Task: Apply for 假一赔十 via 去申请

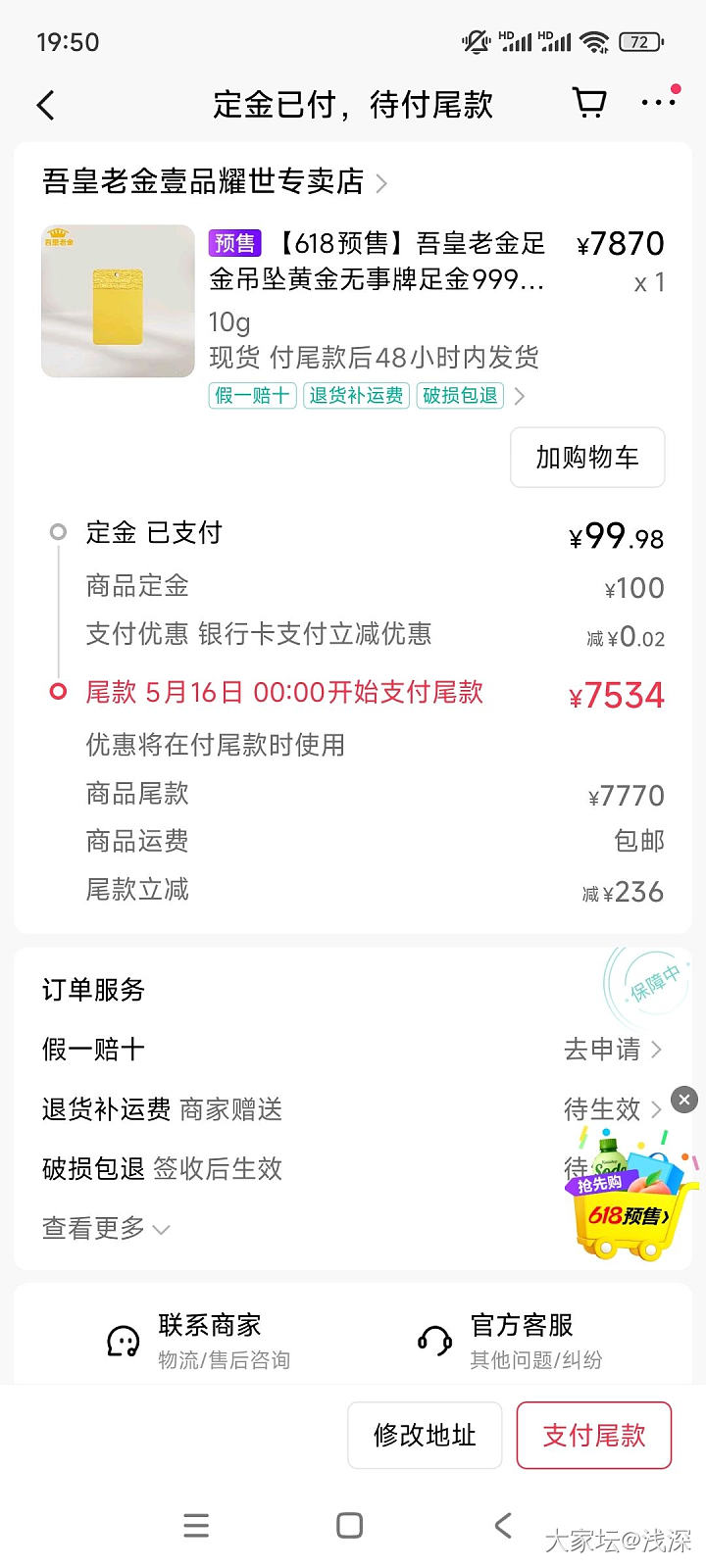Action: [x=612, y=1050]
